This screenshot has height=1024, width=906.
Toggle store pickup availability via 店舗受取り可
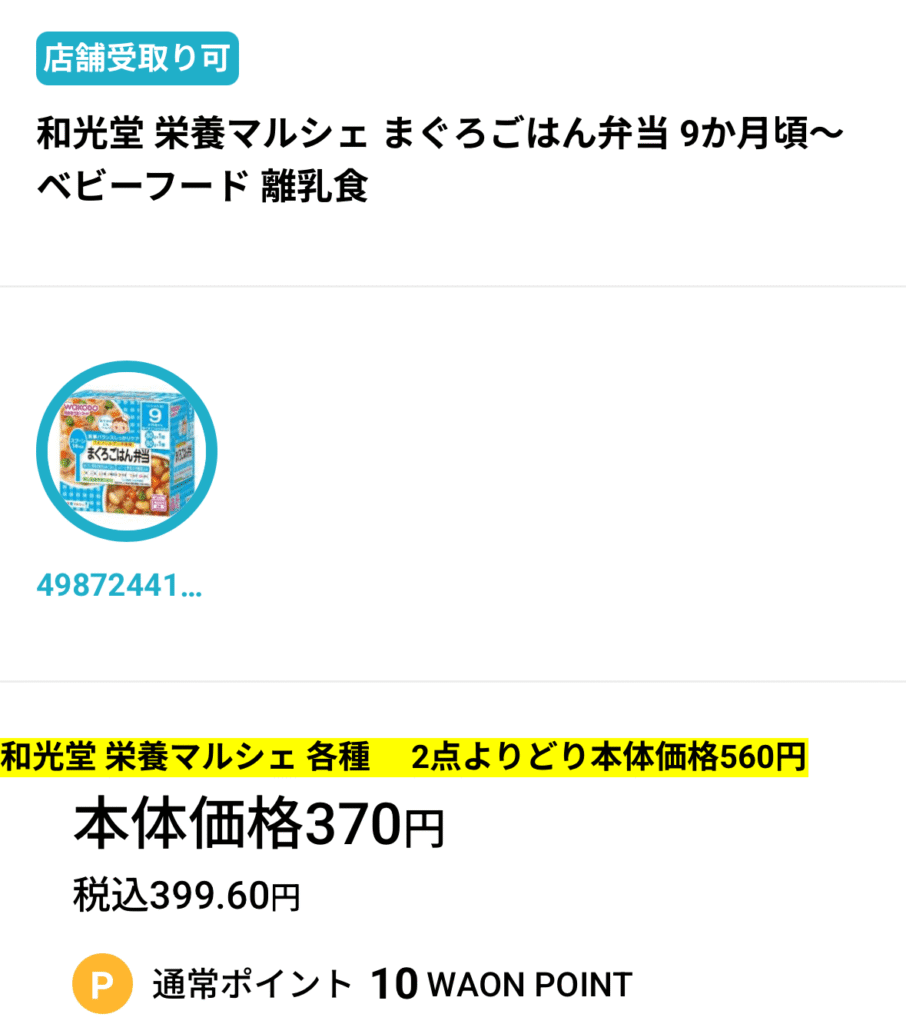(x=137, y=59)
